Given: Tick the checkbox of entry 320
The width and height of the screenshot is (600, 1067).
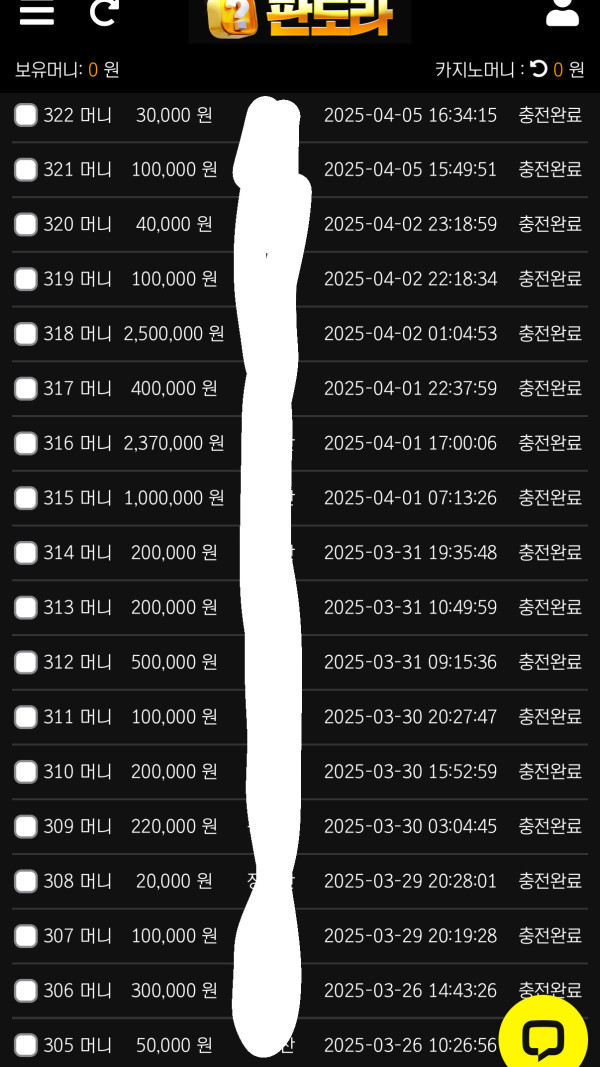Looking at the screenshot, I should [26, 224].
